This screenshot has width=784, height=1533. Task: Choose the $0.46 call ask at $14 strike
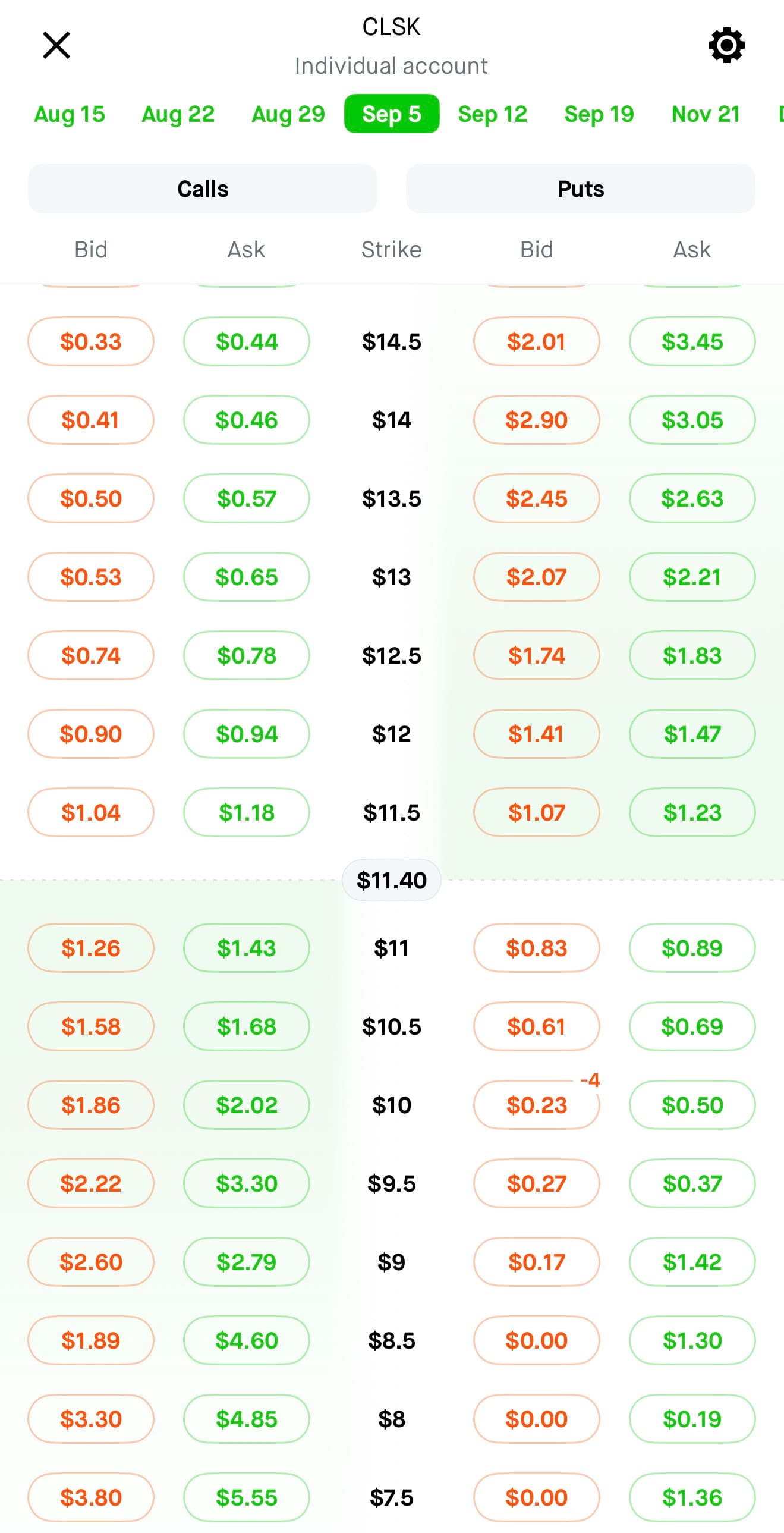click(x=246, y=420)
